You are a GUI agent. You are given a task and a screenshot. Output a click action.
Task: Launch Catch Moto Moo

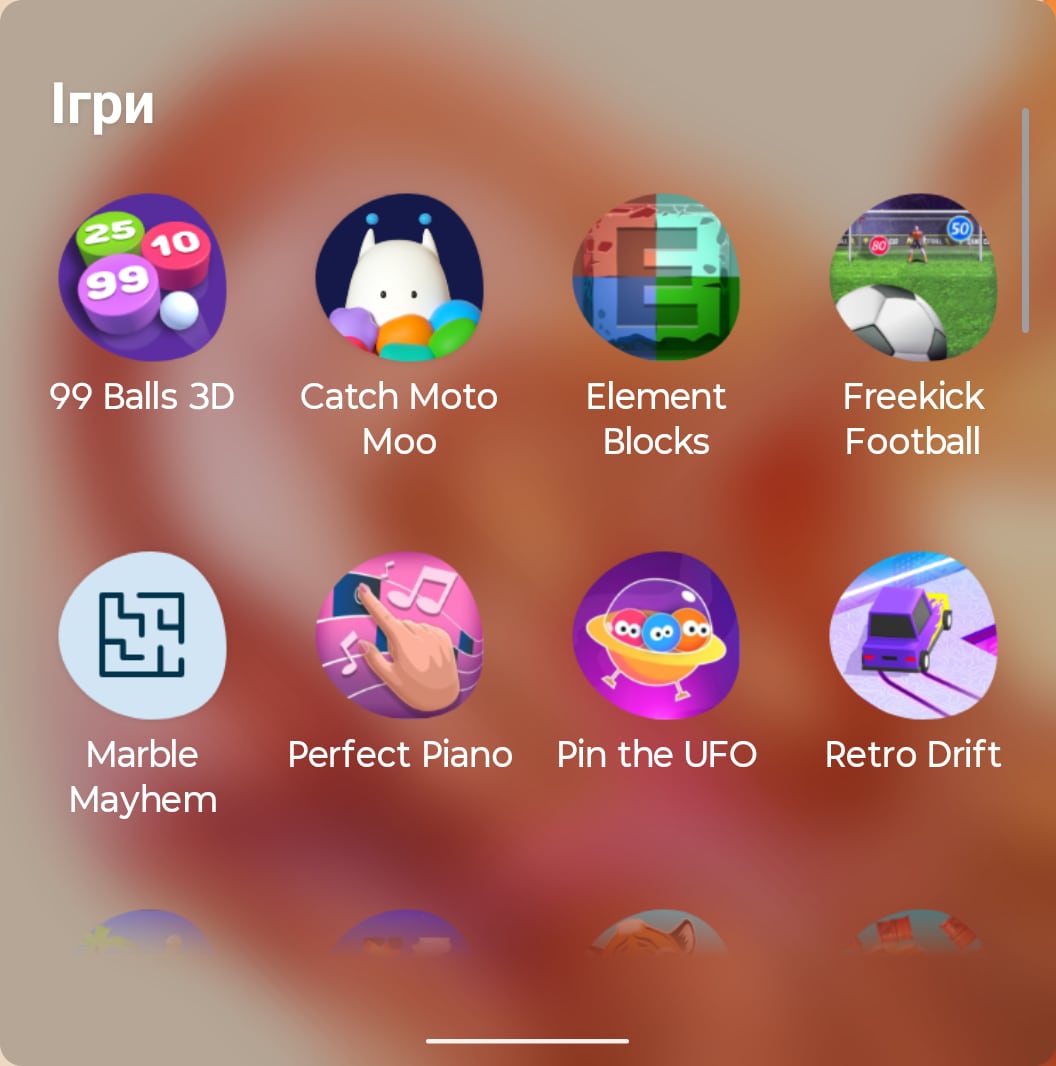tap(399, 278)
